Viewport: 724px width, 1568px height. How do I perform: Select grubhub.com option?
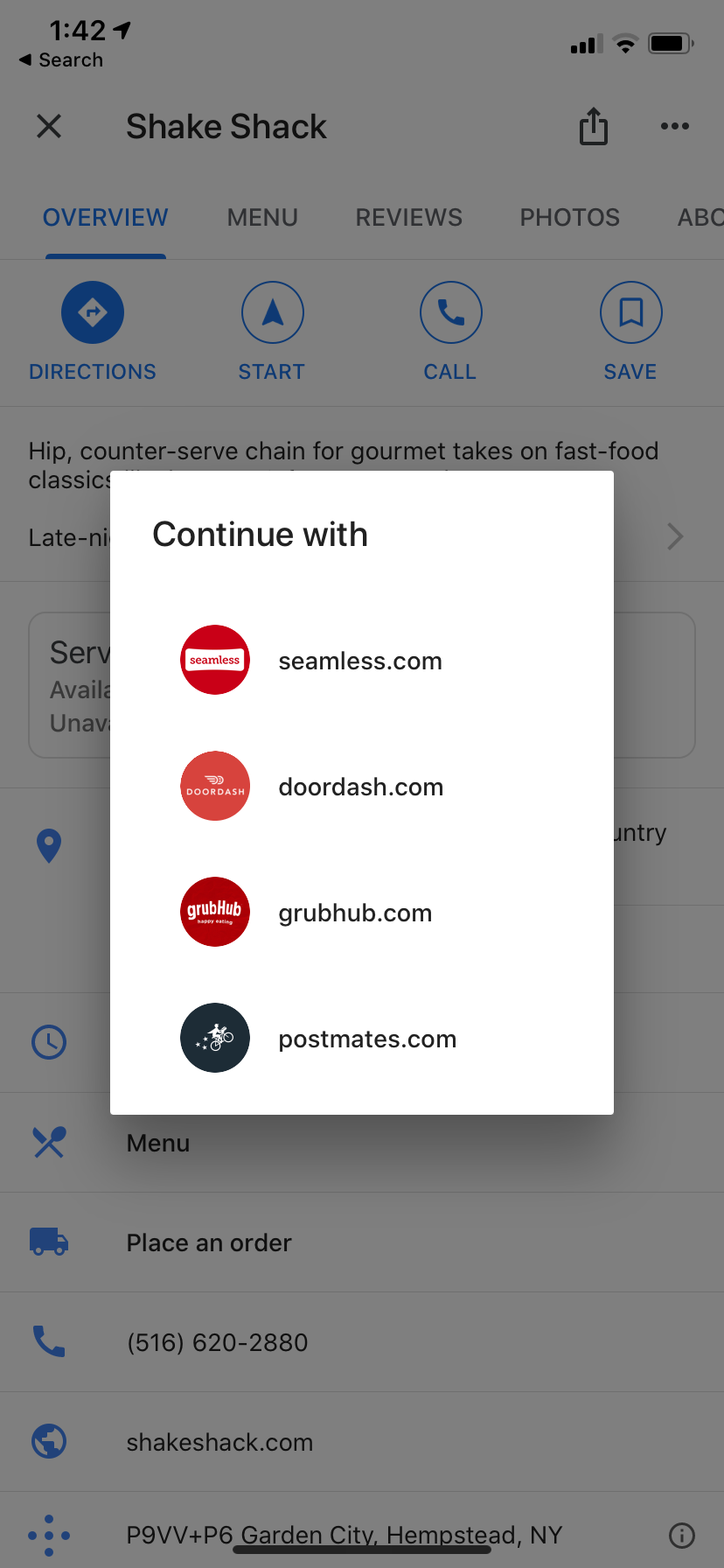pos(354,913)
